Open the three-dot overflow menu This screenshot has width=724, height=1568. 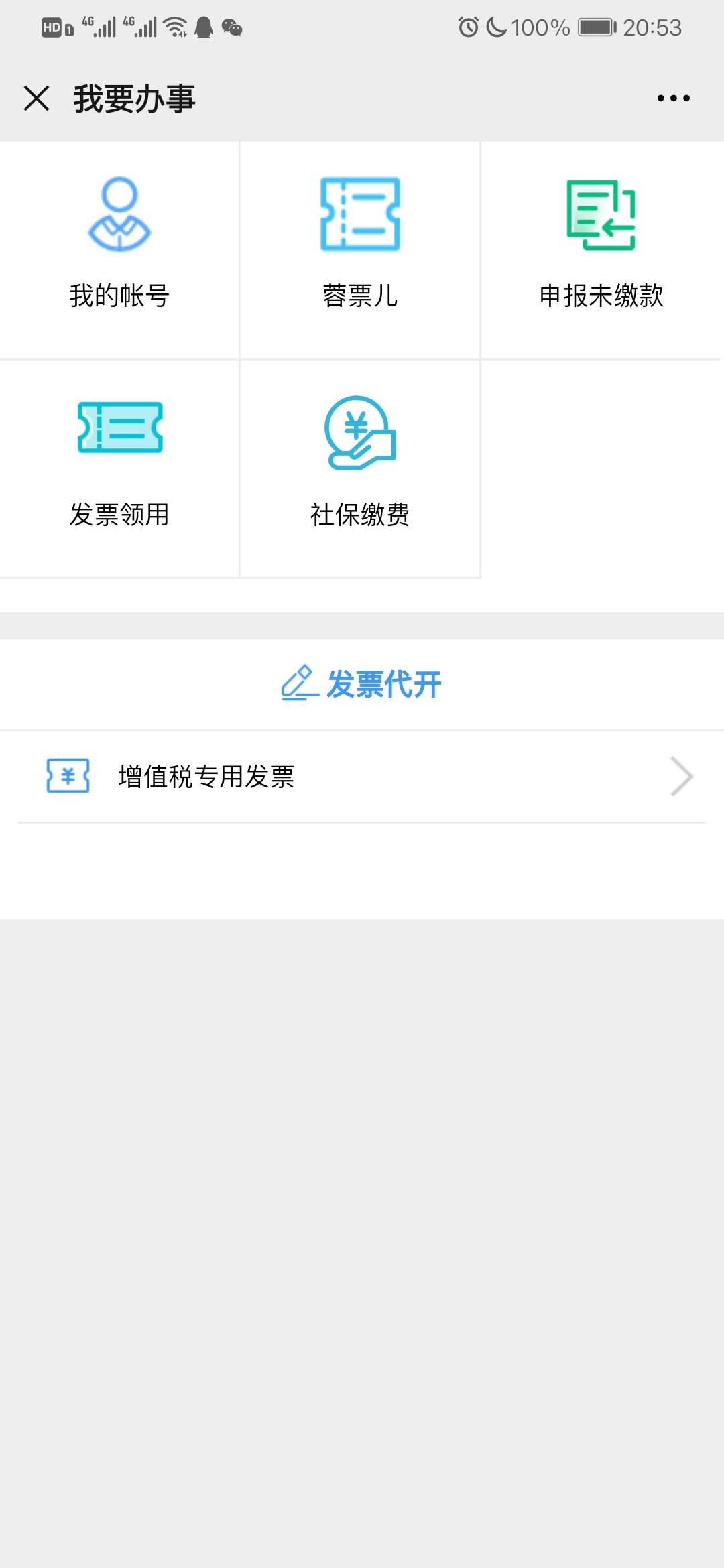[673, 98]
